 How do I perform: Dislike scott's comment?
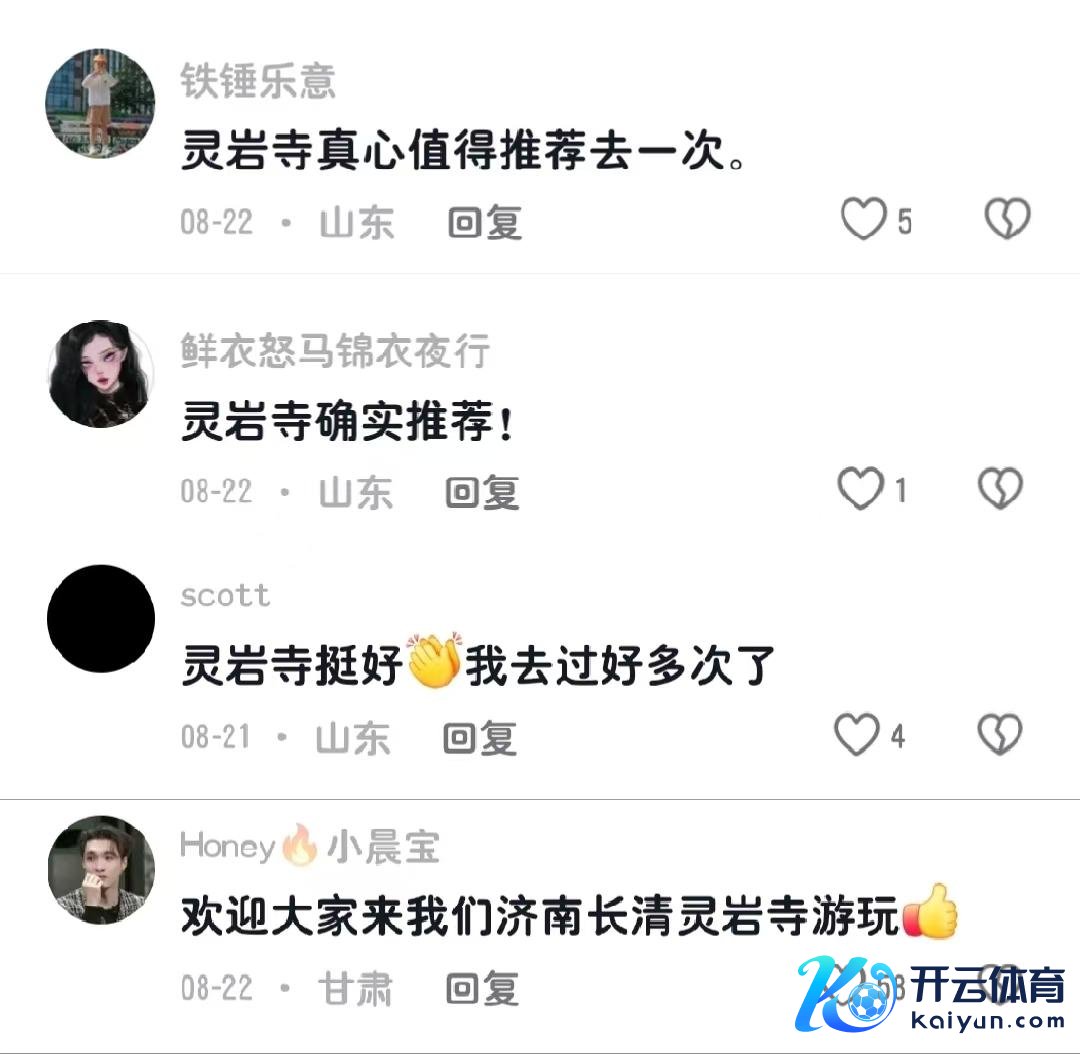[x=1000, y=735]
